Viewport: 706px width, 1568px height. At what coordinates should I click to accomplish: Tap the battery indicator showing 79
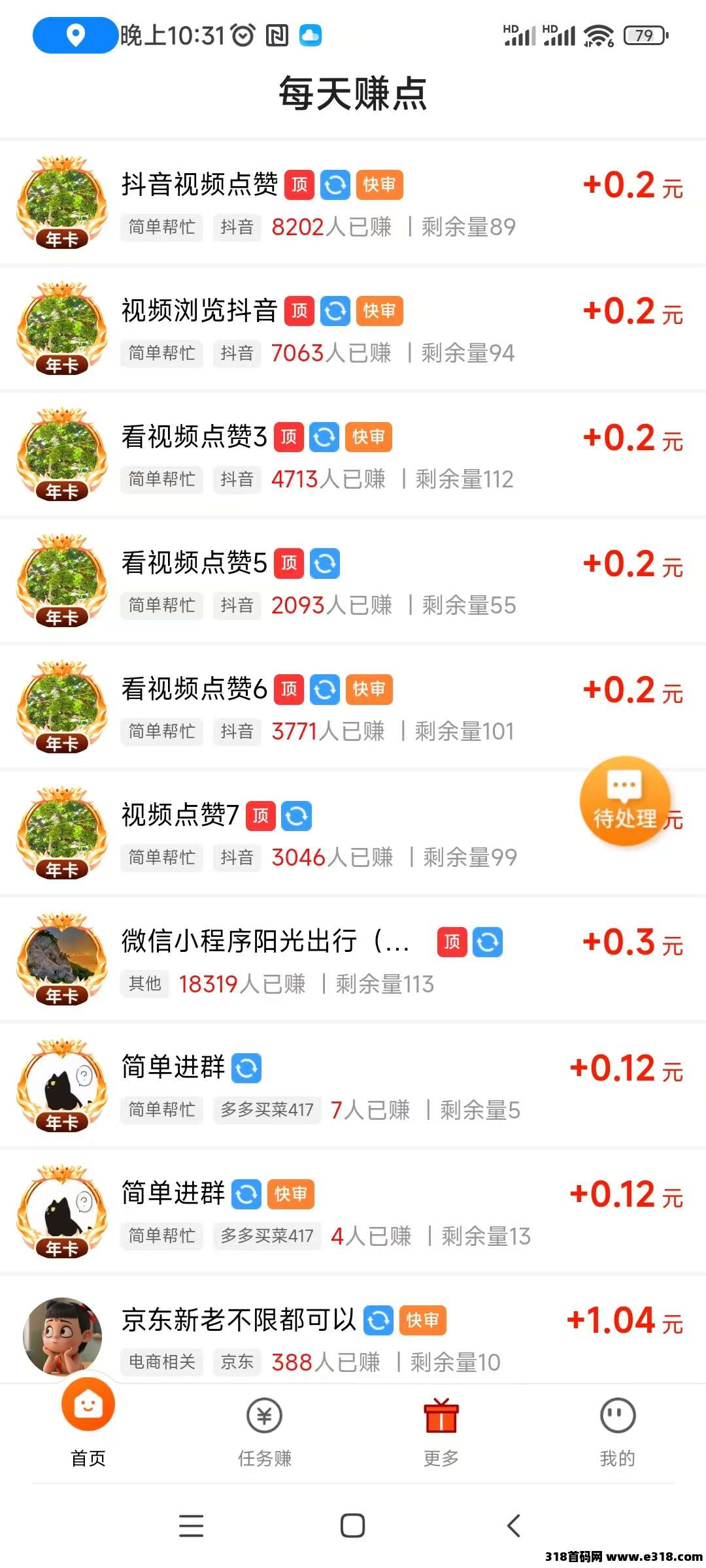point(643,35)
